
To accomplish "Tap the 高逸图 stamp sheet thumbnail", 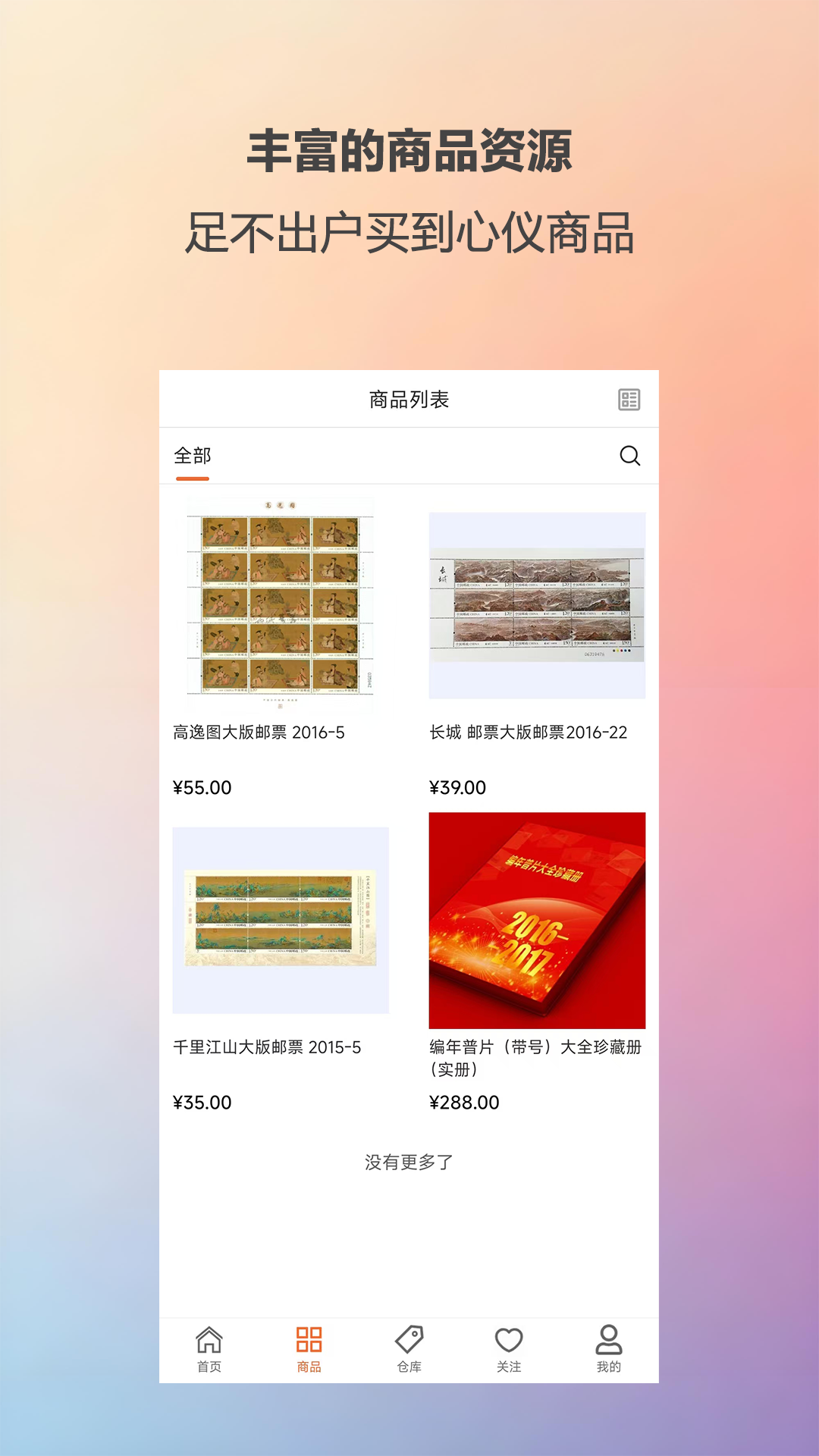I will (x=280, y=605).
